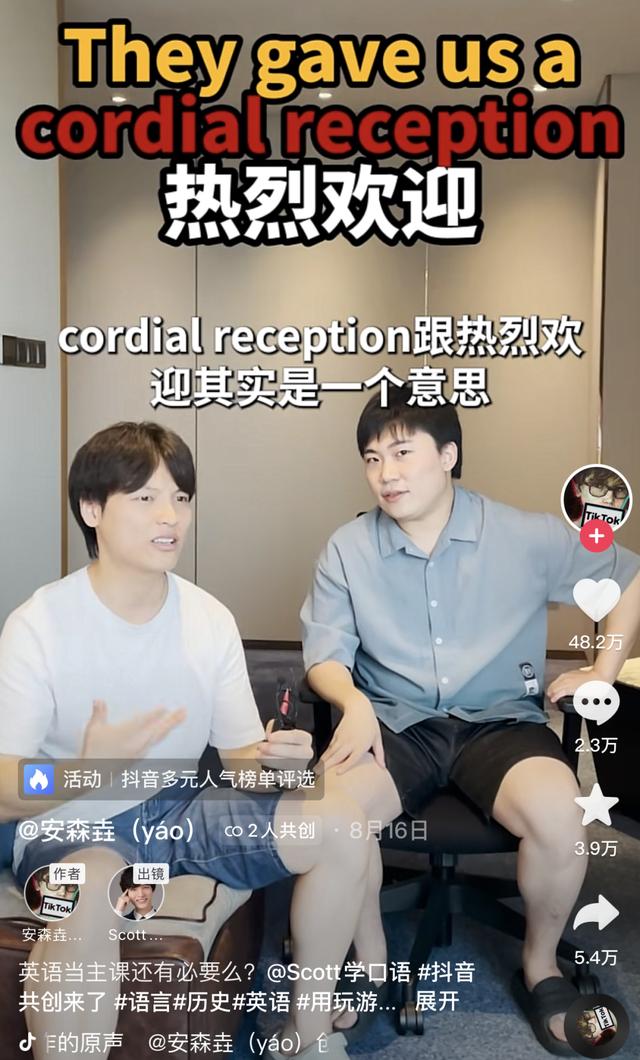Open @安森垚 (yáo) profile name
The height and width of the screenshot is (1060, 640).
[x=108, y=831]
